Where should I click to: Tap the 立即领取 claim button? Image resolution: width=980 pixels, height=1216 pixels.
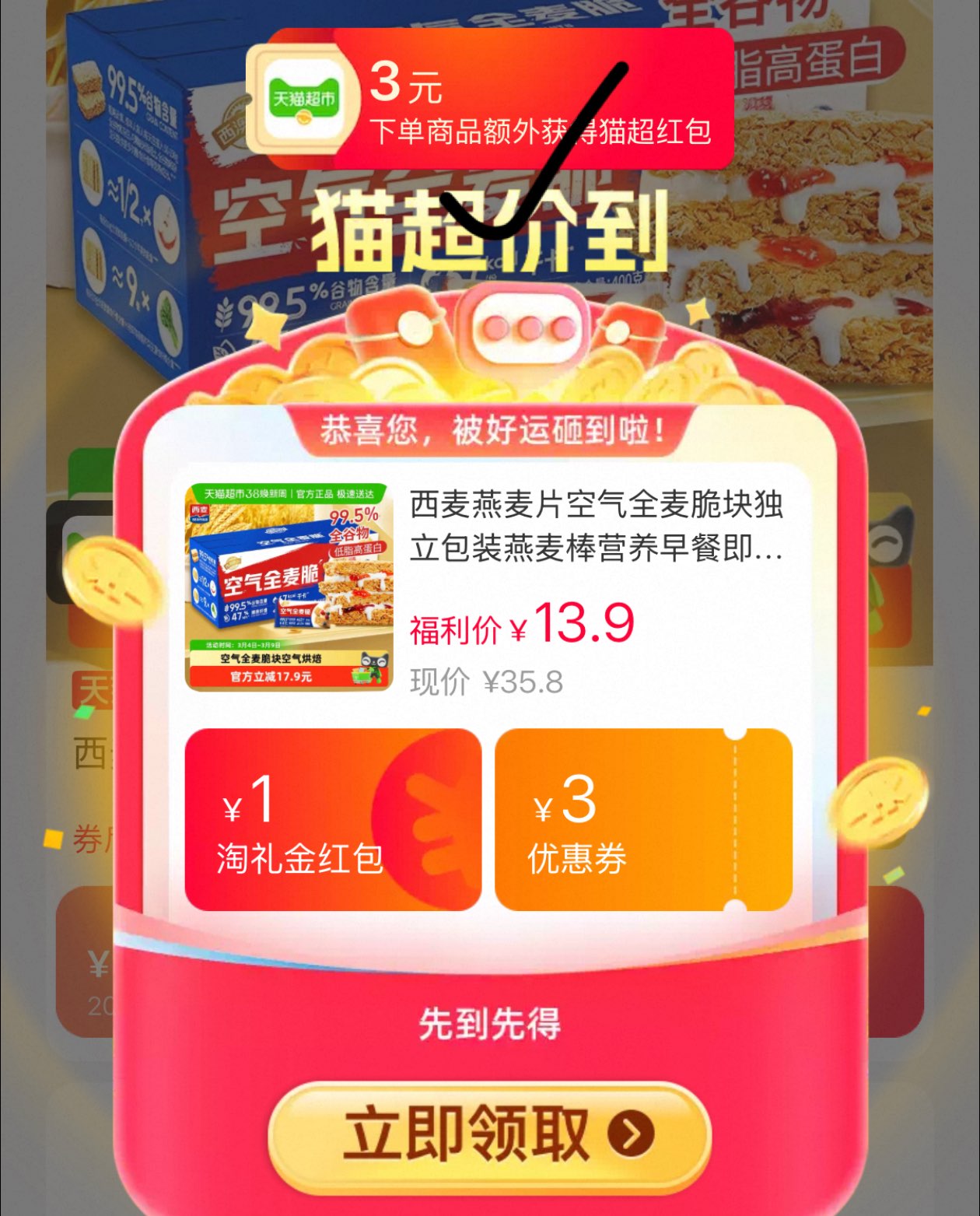coord(490,1137)
